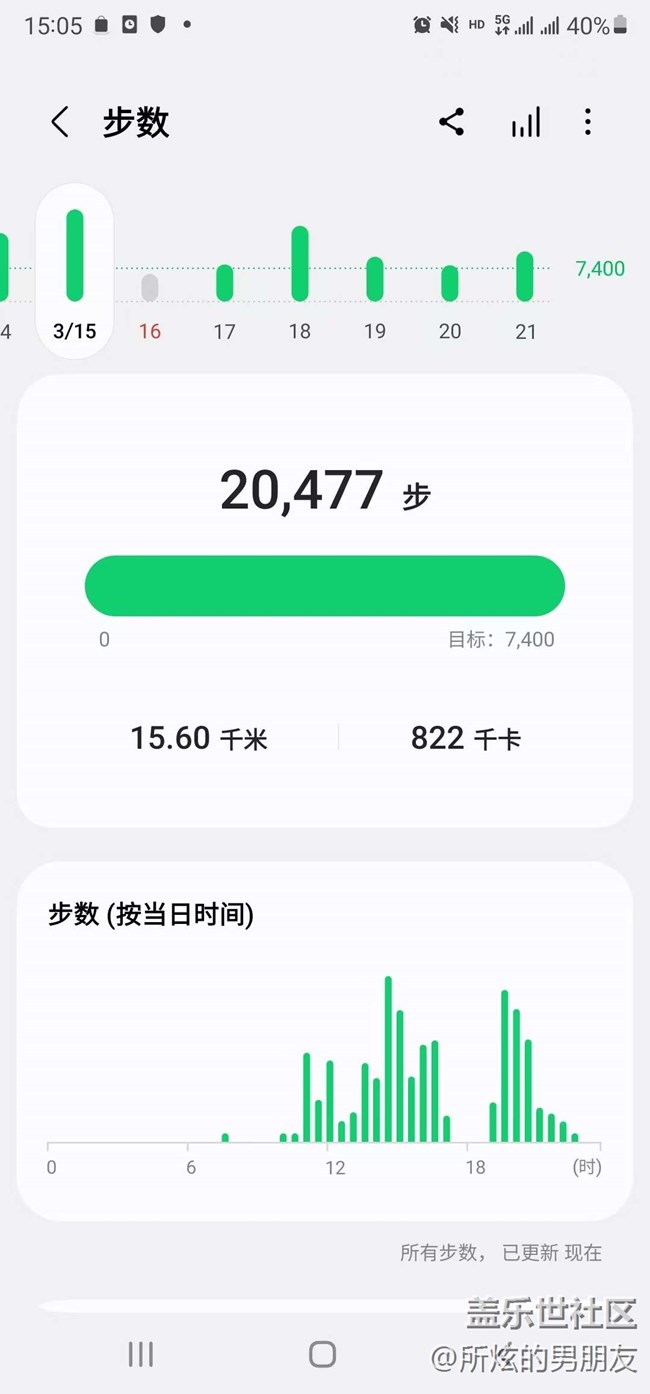This screenshot has width=650, height=1394.
Task: Share the step count data
Action: [x=452, y=123]
